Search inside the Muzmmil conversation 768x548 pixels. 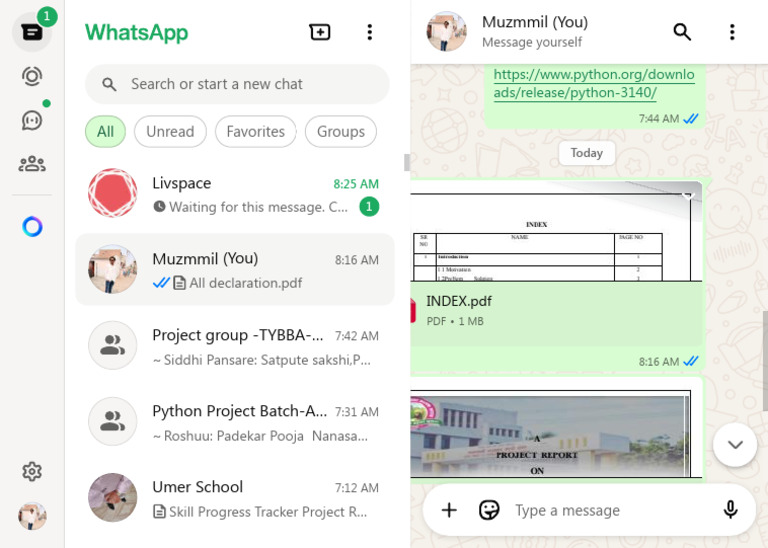pyautogui.click(x=682, y=32)
